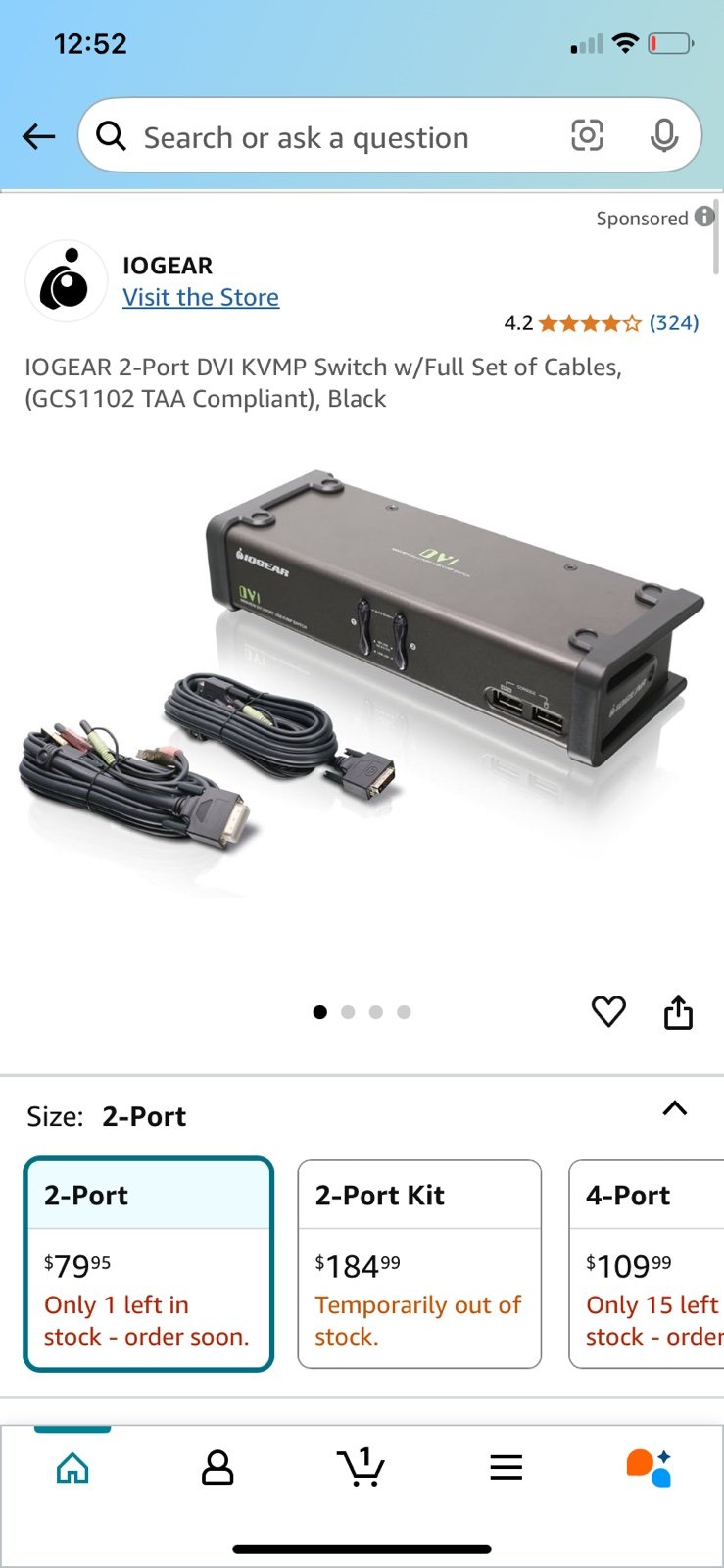Screen dimensions: 724x1568
Task: Select the 4-Port size option
Action: click(x=647, y=1264)
